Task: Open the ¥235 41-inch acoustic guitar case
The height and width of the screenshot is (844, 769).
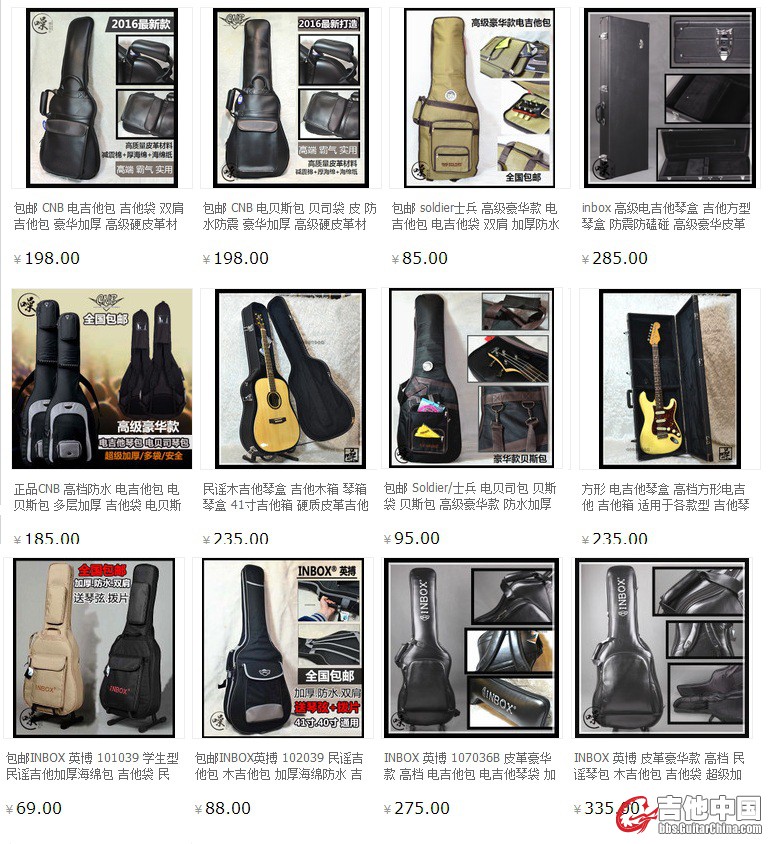Action: point(289,378)
